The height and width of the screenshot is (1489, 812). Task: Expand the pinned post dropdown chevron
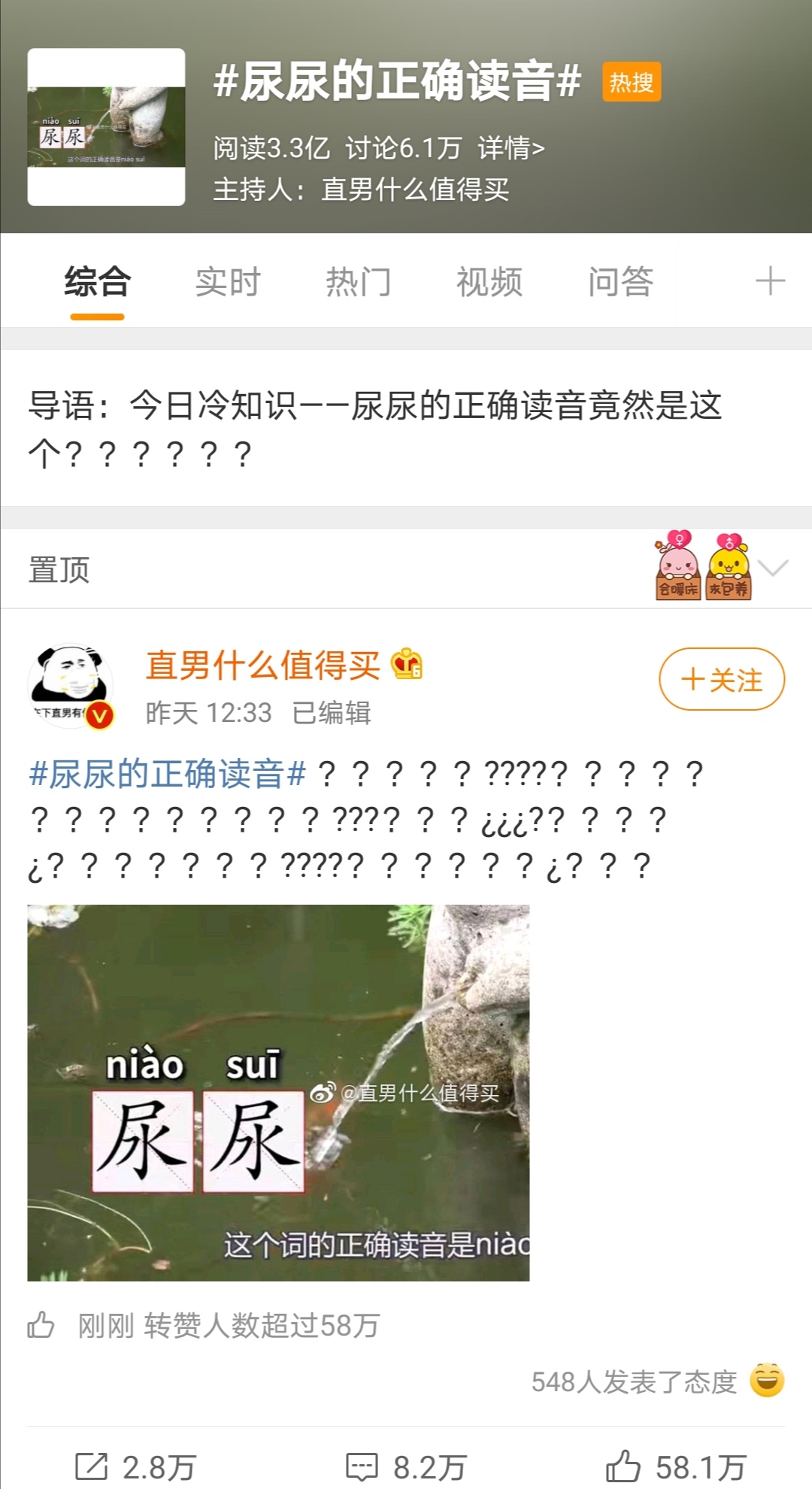click(773, 568)
